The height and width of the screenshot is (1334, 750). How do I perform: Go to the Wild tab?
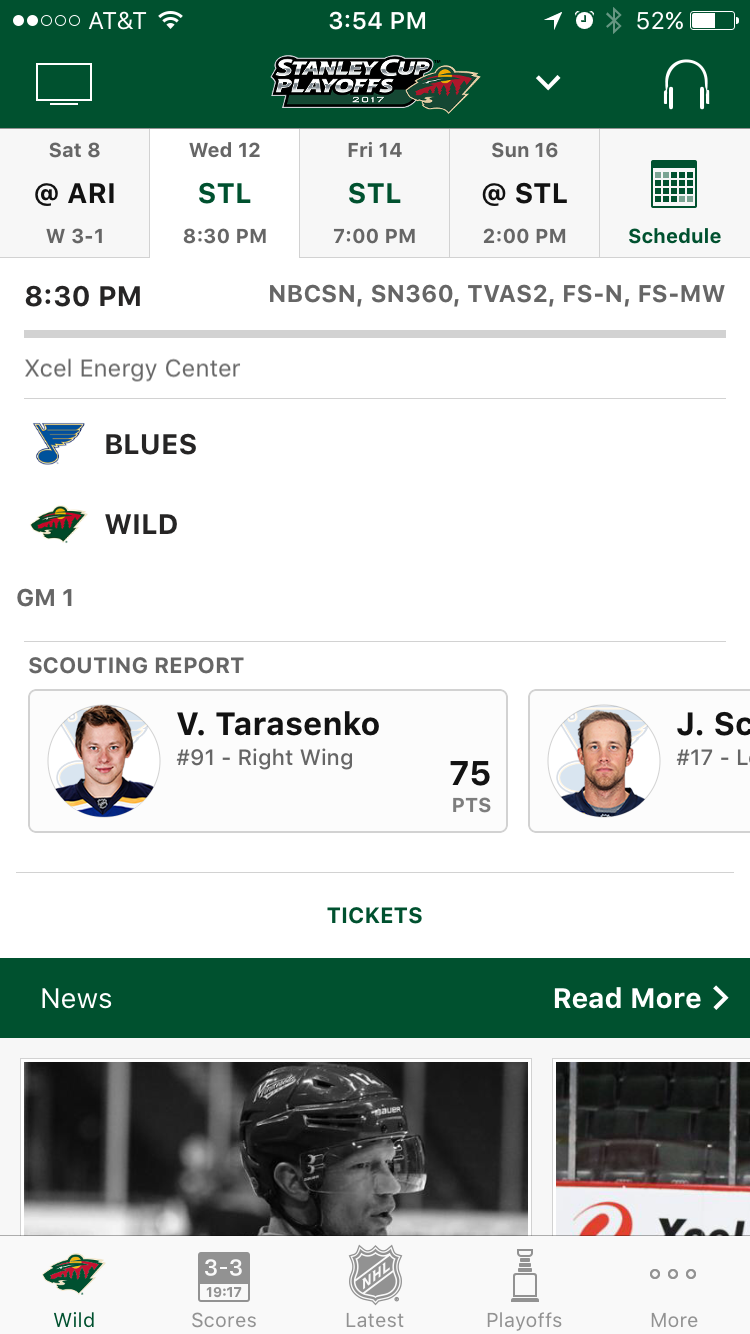tap(74, 1291)
